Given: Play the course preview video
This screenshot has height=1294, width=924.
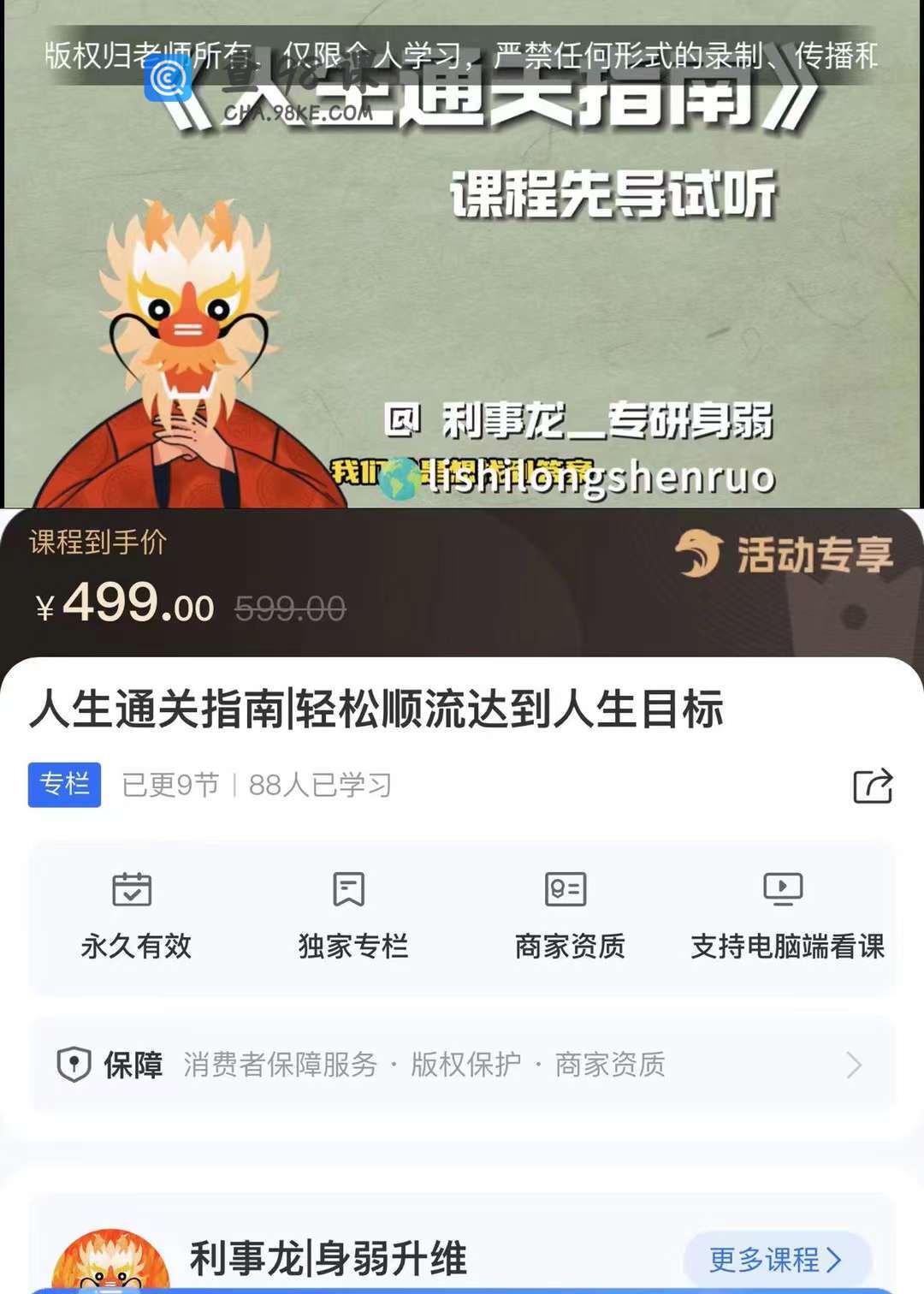Looking at the screenshot, I should [x=462, y=257].
